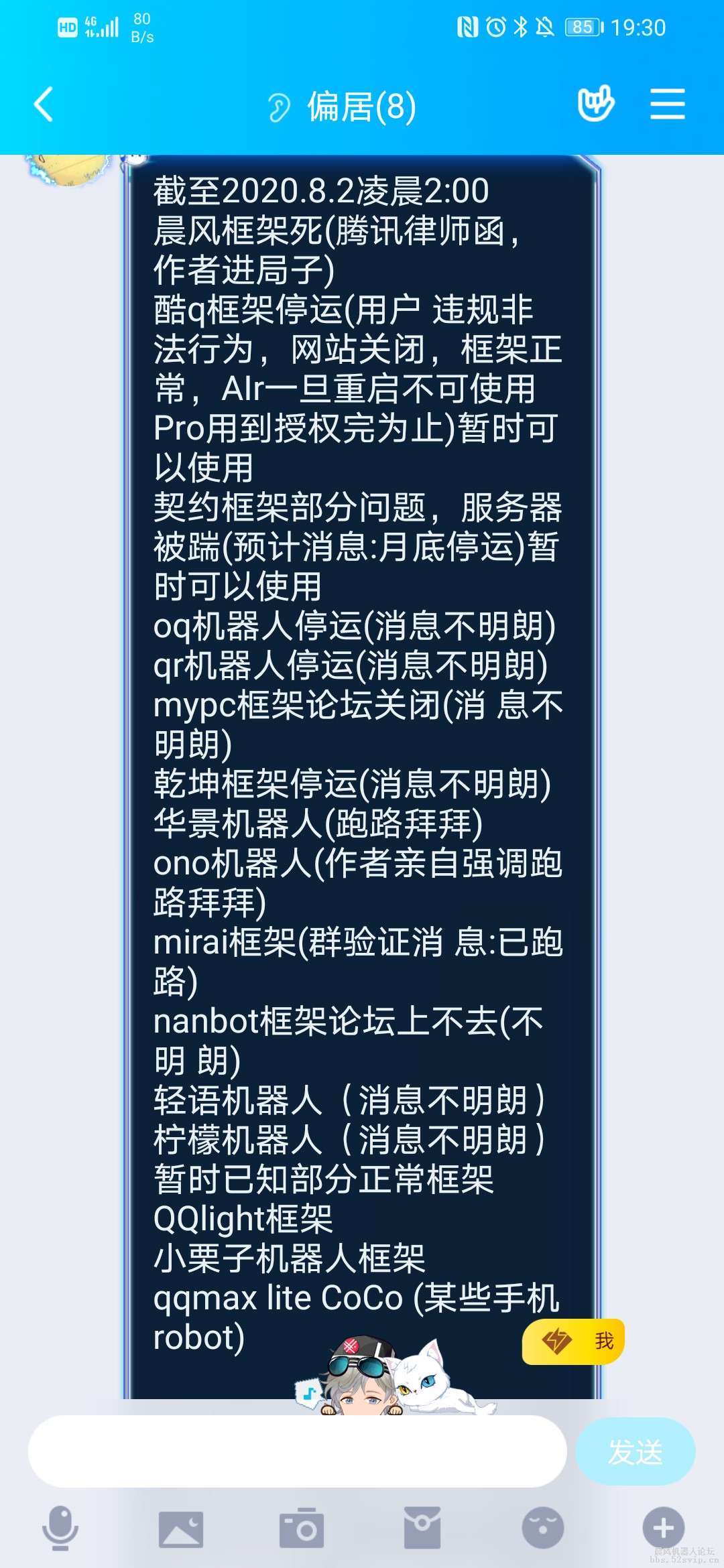Tap the chat title 偏居(8)
Image resolution: width=724 pixels, height=1568 pixels.
pos(362,105)
